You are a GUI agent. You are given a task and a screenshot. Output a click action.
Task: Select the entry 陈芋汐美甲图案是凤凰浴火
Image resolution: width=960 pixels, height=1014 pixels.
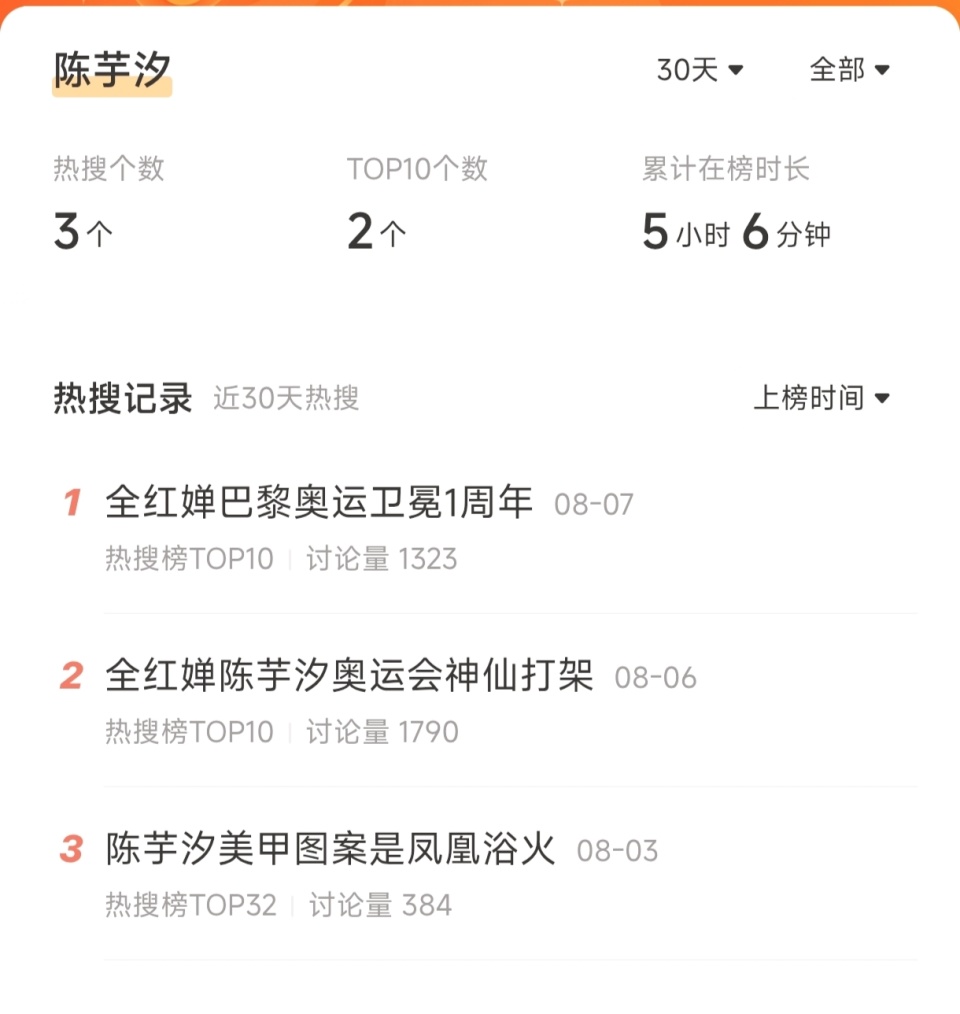[330, 851]
